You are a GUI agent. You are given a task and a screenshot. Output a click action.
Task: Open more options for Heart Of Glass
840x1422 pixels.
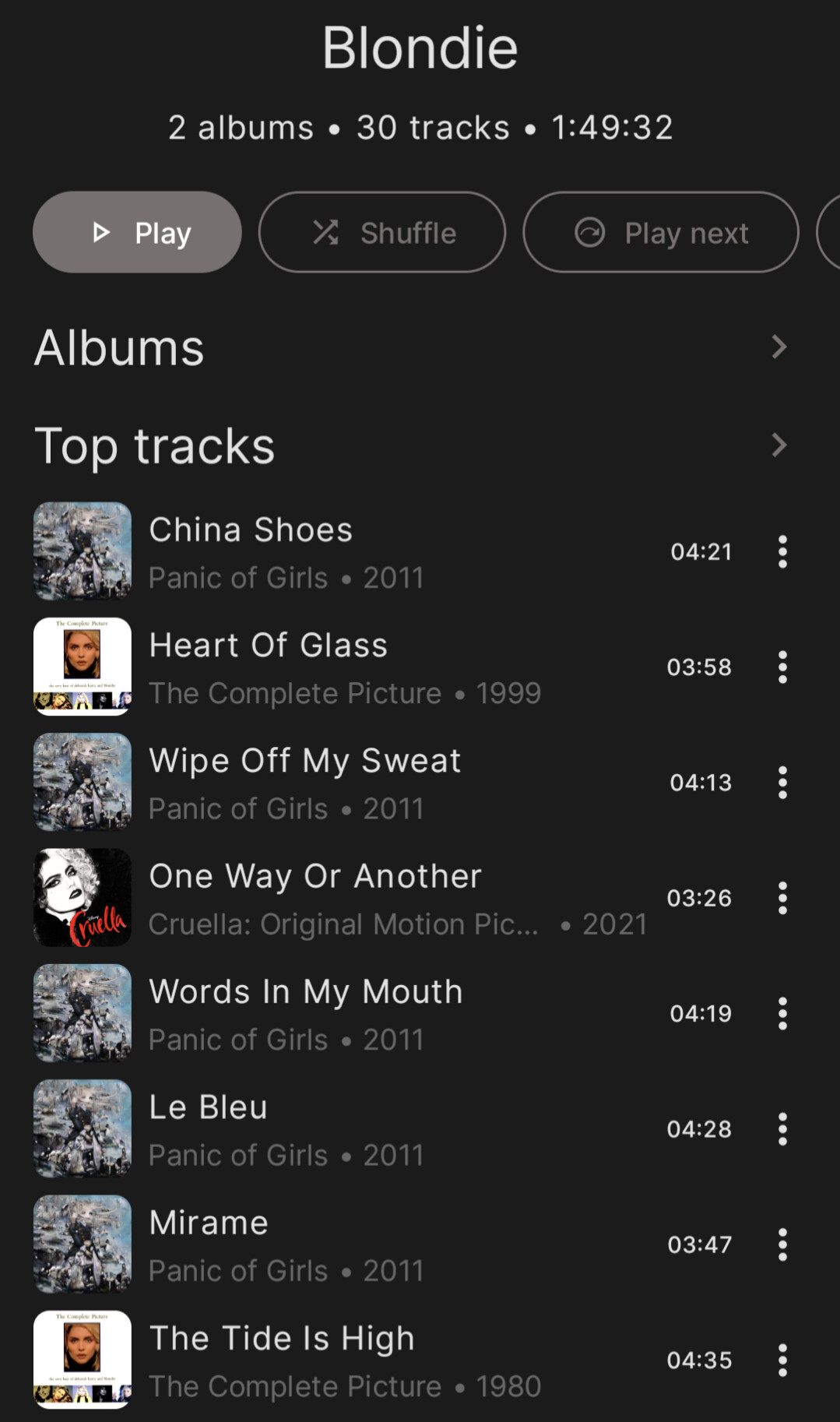[x=782, y=667]
